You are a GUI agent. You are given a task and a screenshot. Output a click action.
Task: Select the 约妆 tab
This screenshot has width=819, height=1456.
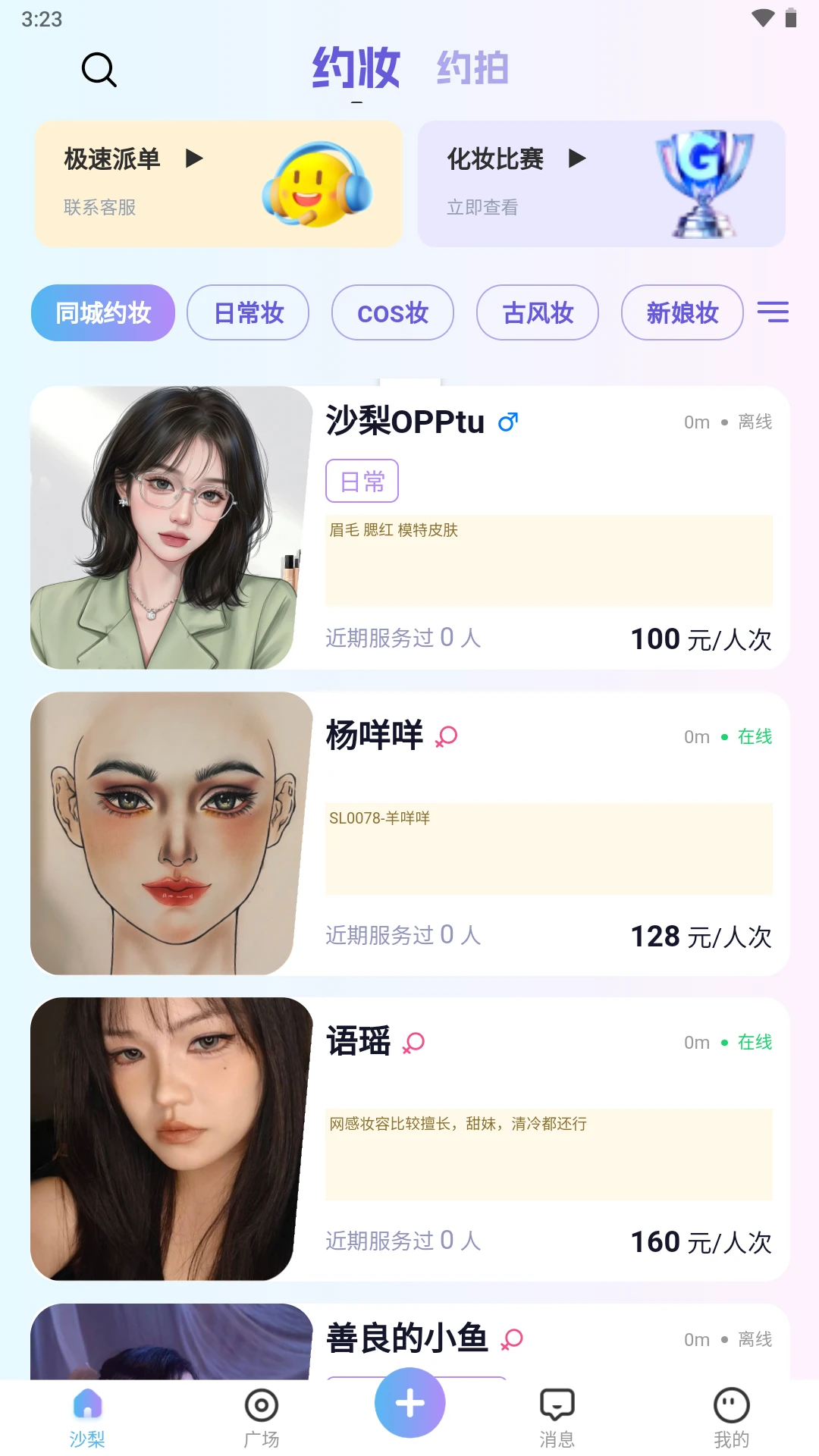[x=358, y=68]
